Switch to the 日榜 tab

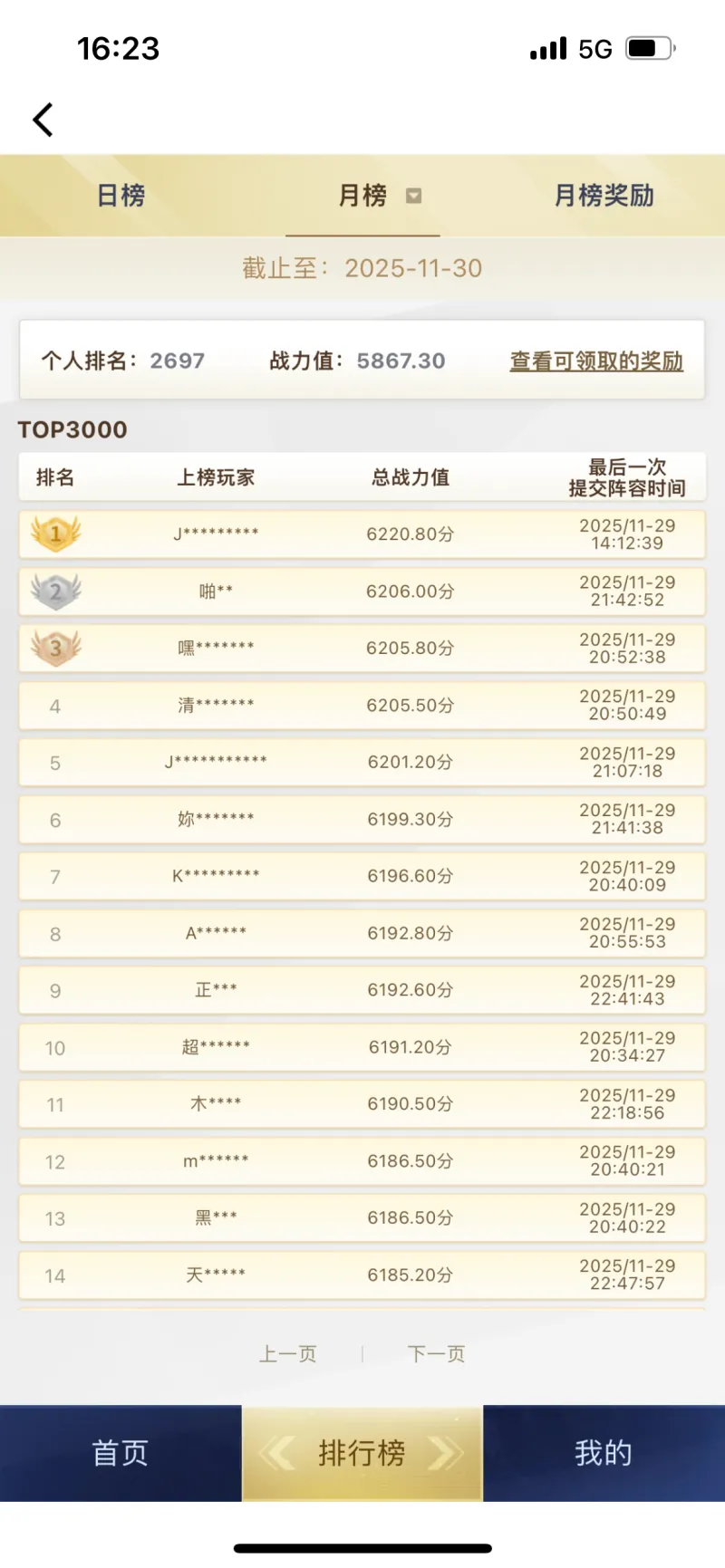point(121,196)
